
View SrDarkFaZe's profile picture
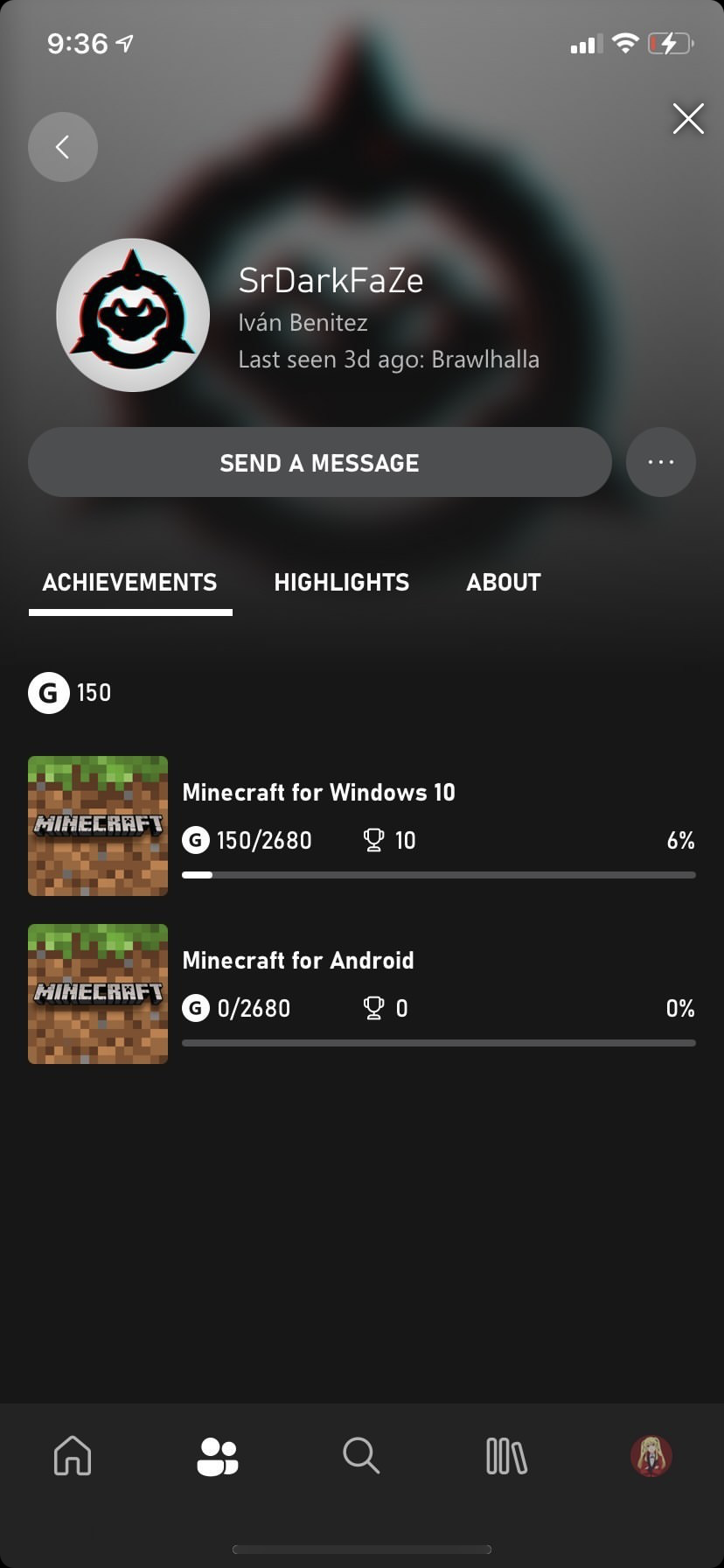(133, 315)
